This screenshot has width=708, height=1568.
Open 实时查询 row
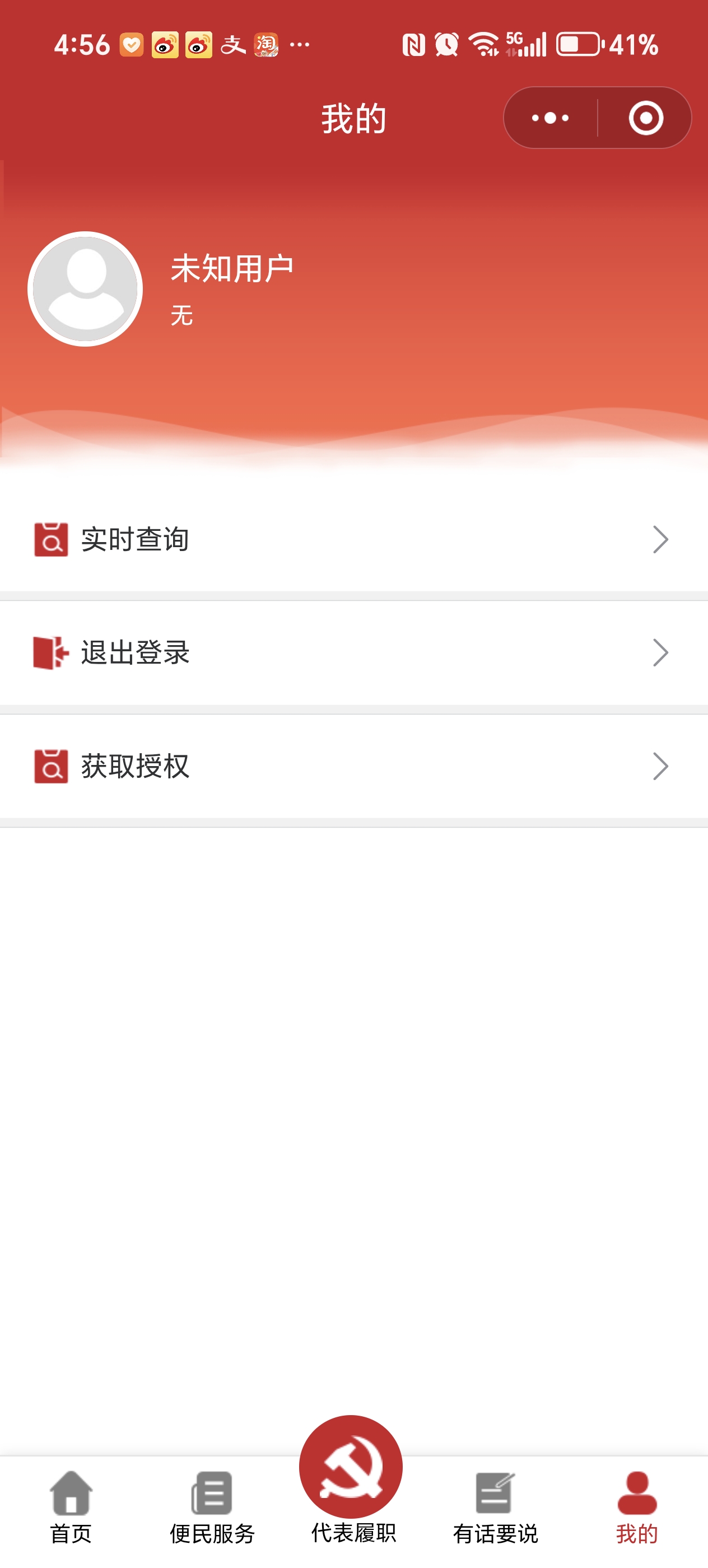(353, 539)
